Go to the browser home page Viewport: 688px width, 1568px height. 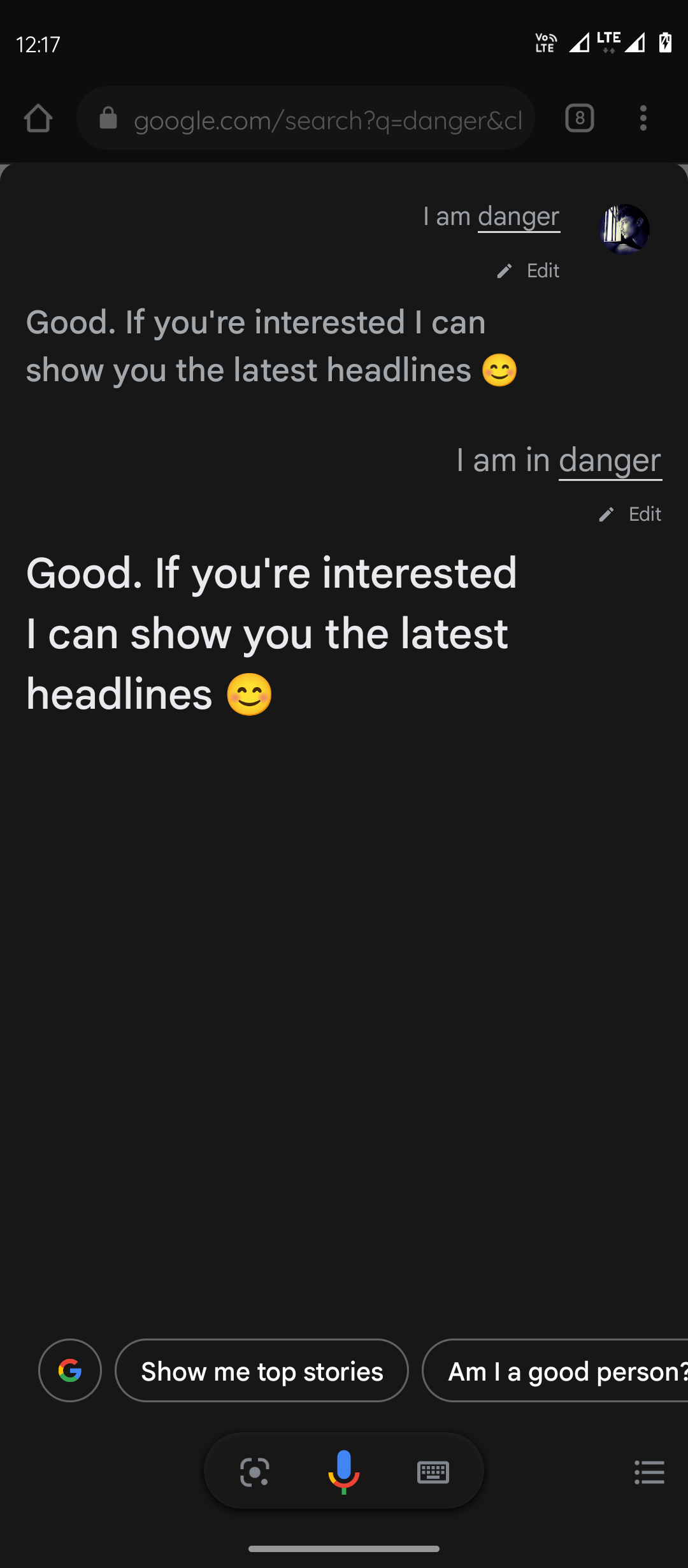tap(38, 119)
